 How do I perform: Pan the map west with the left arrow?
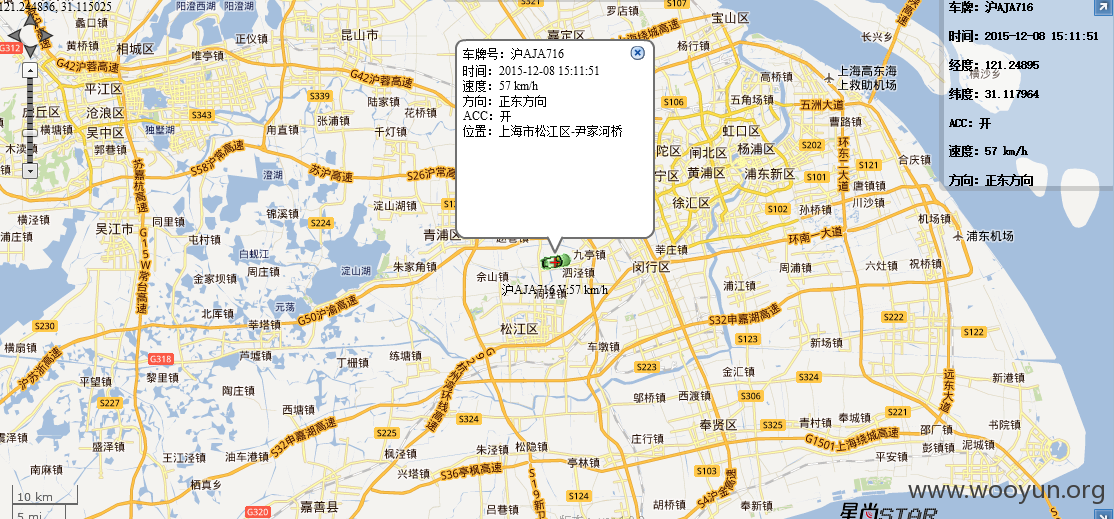click(x=14, y=36)
